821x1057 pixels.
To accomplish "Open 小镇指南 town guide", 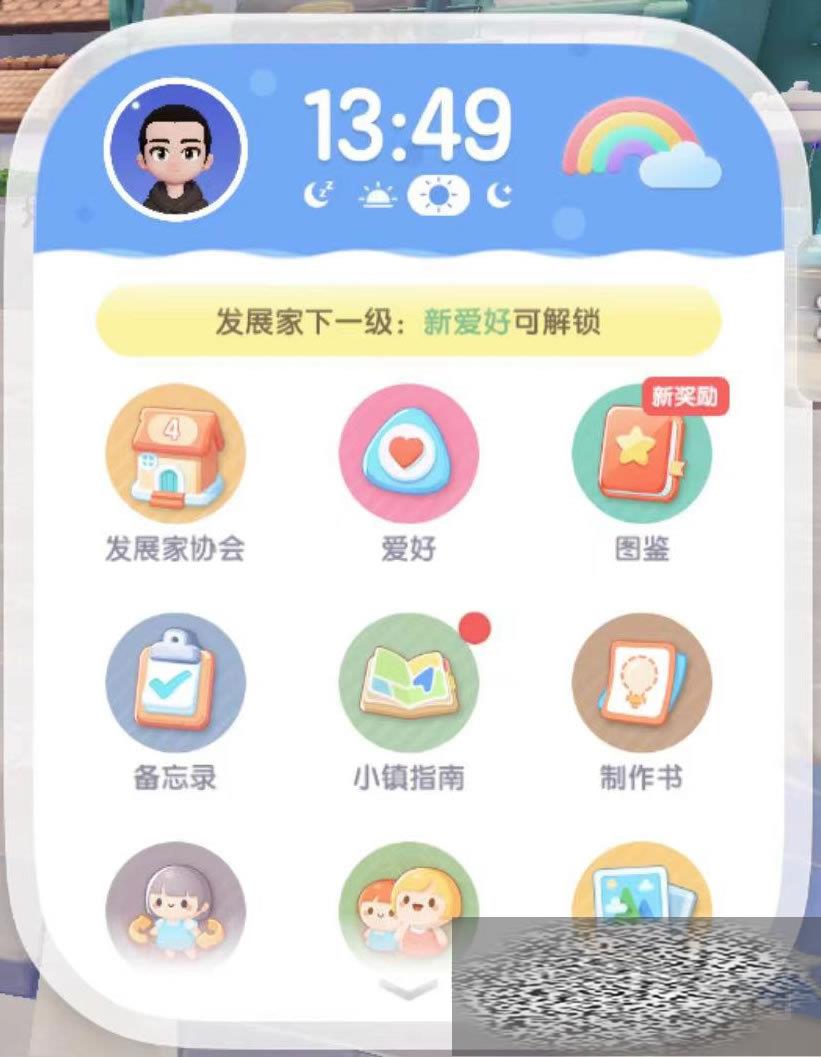I will tap(408, 683).
